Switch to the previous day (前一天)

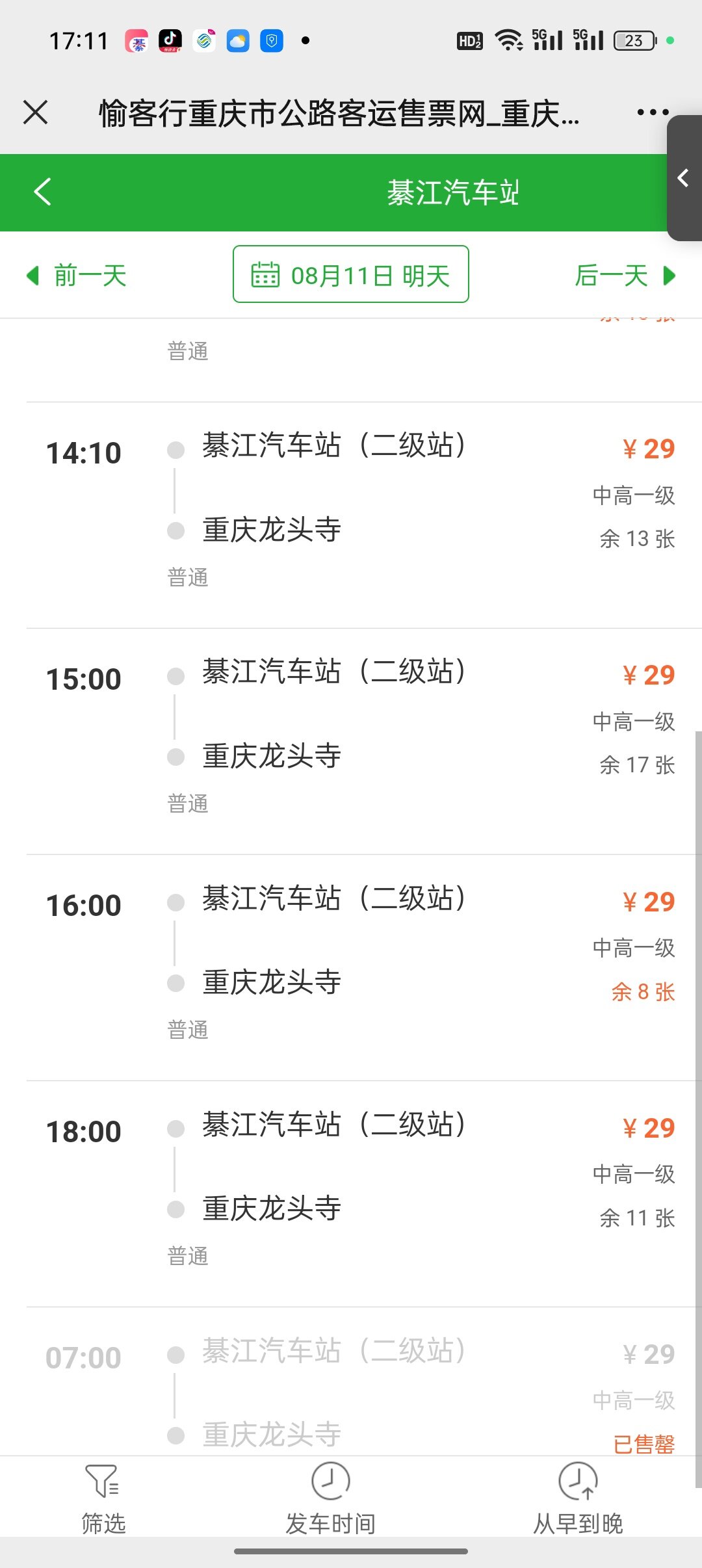coord(77,276)
